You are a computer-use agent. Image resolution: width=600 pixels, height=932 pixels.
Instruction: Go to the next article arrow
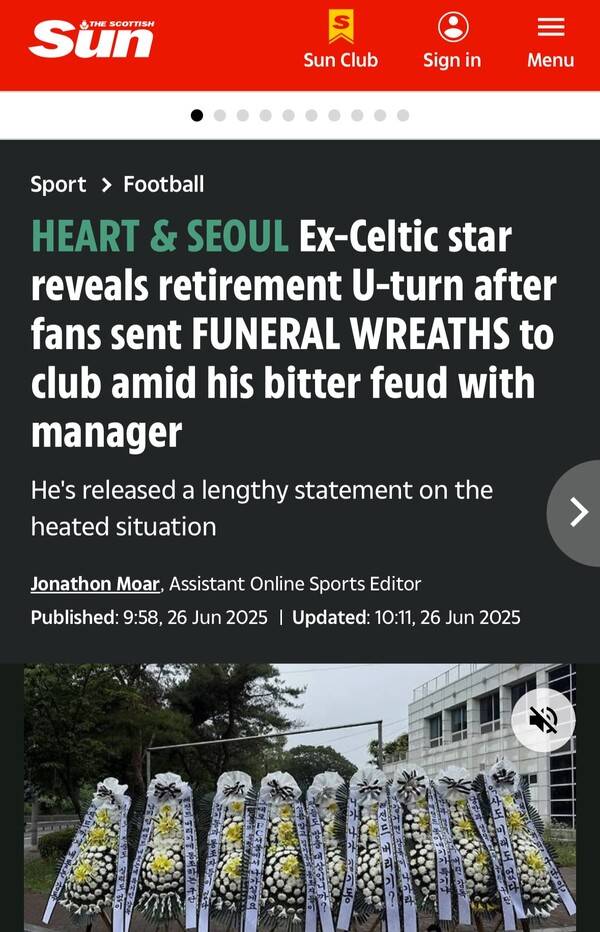coord(578,512)
